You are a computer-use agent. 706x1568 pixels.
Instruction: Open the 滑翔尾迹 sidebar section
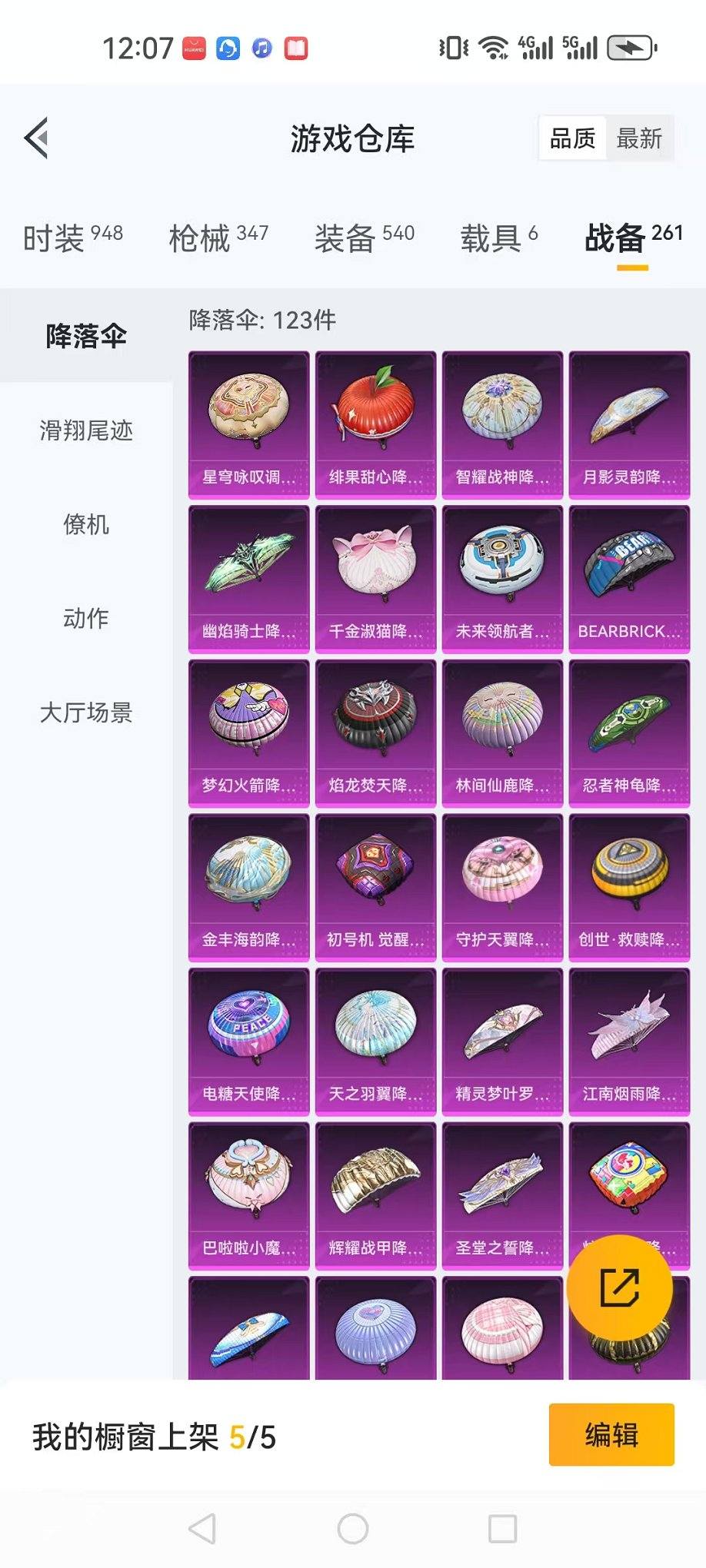click(x=85, y=432)
